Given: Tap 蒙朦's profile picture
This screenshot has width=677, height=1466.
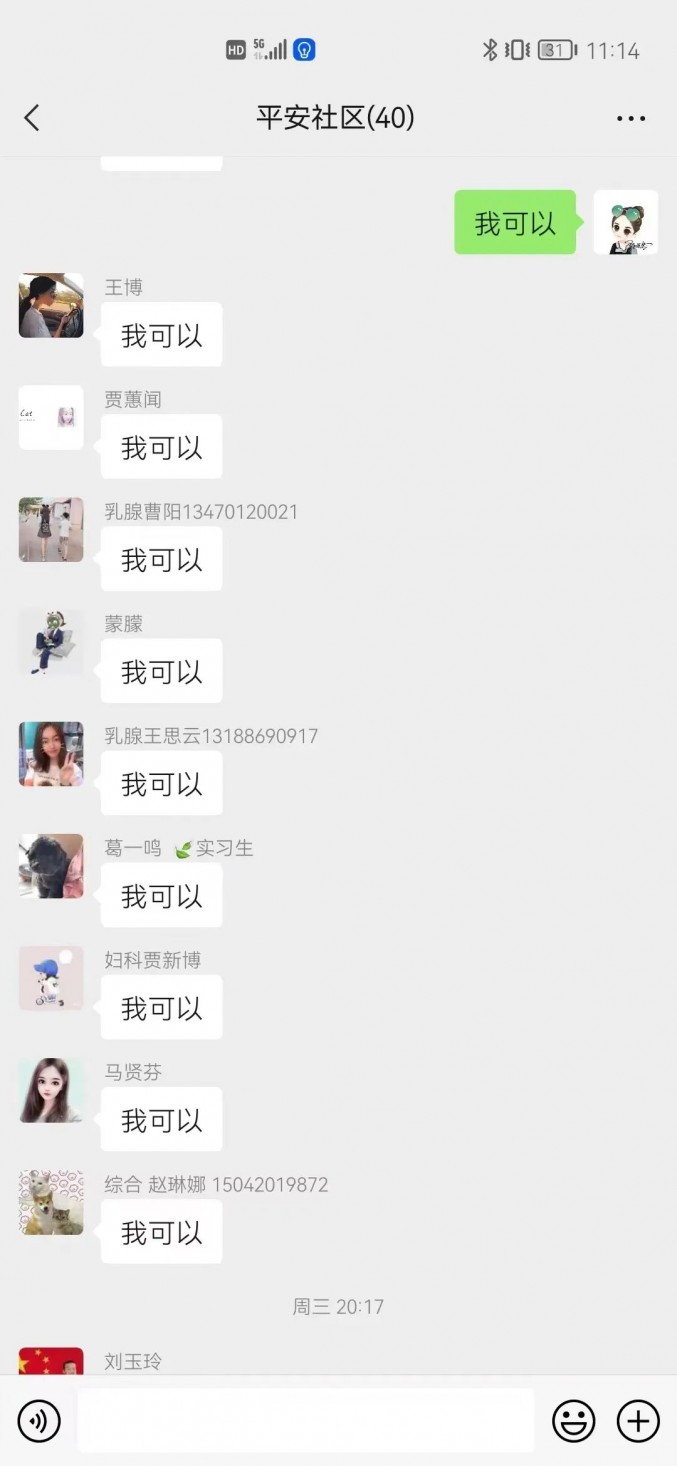Looking at the screenshot, I should (51, 642).
